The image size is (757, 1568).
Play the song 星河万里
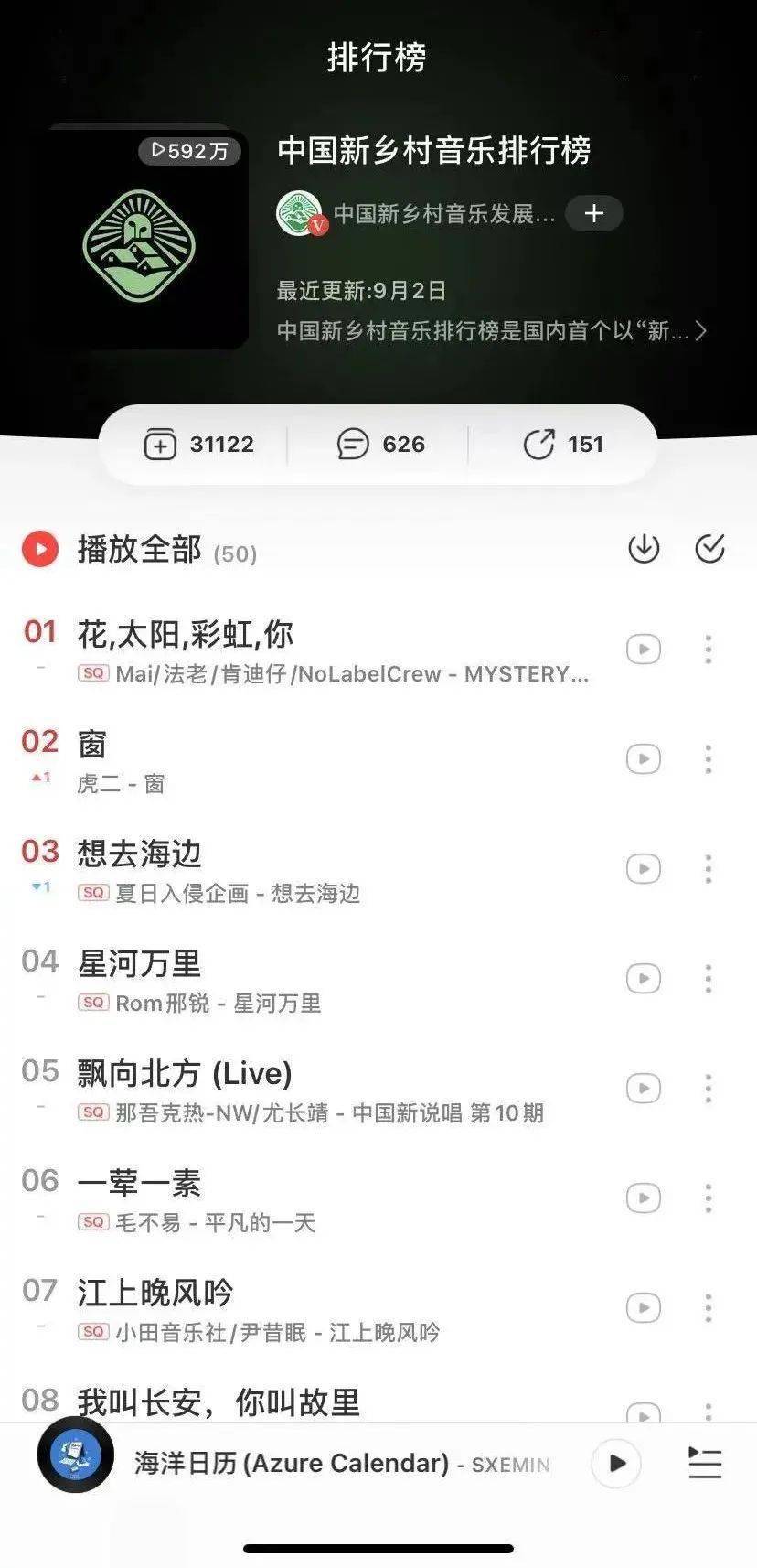(274, 964)
